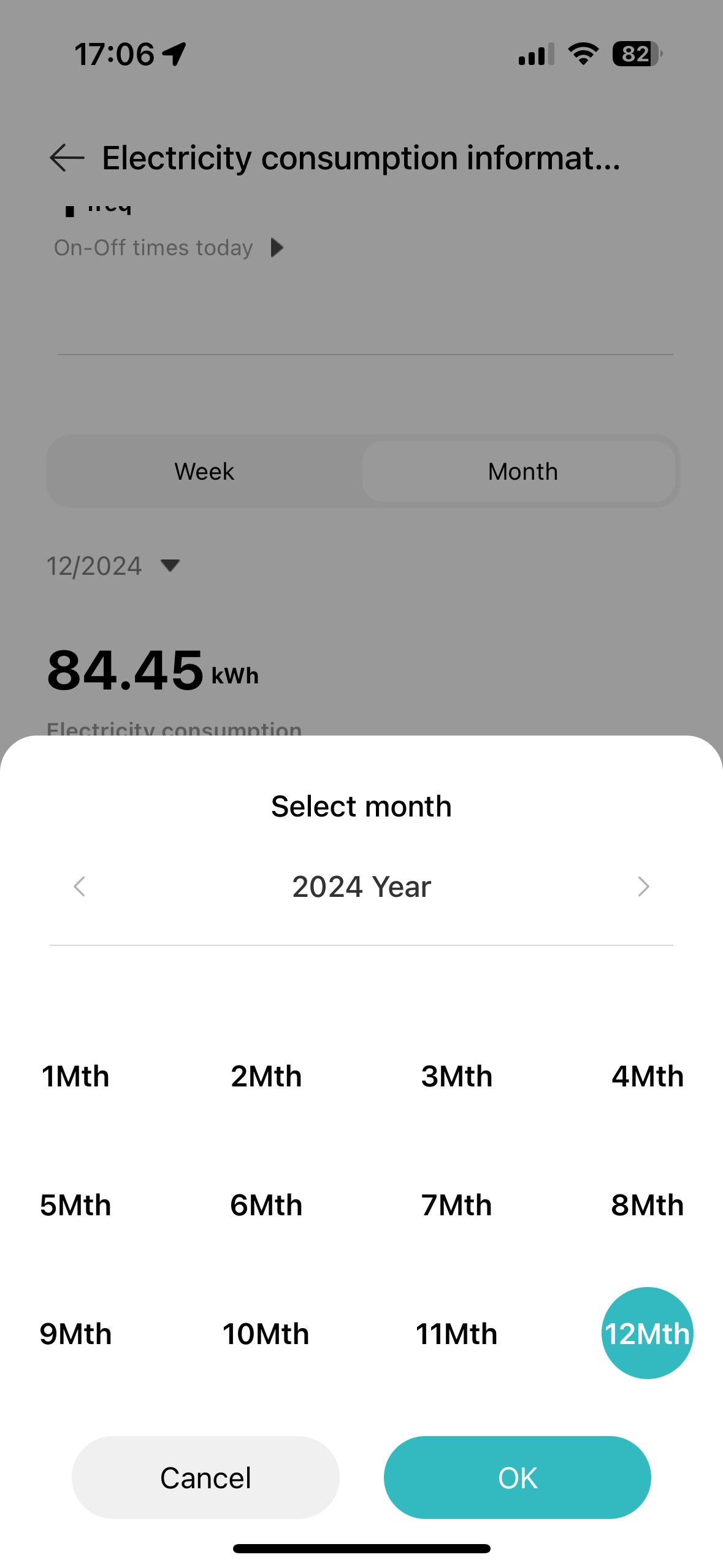Pick 9Mth from the month picker
Viewport: 723px width, 1568px height.
click(75, 1334)
